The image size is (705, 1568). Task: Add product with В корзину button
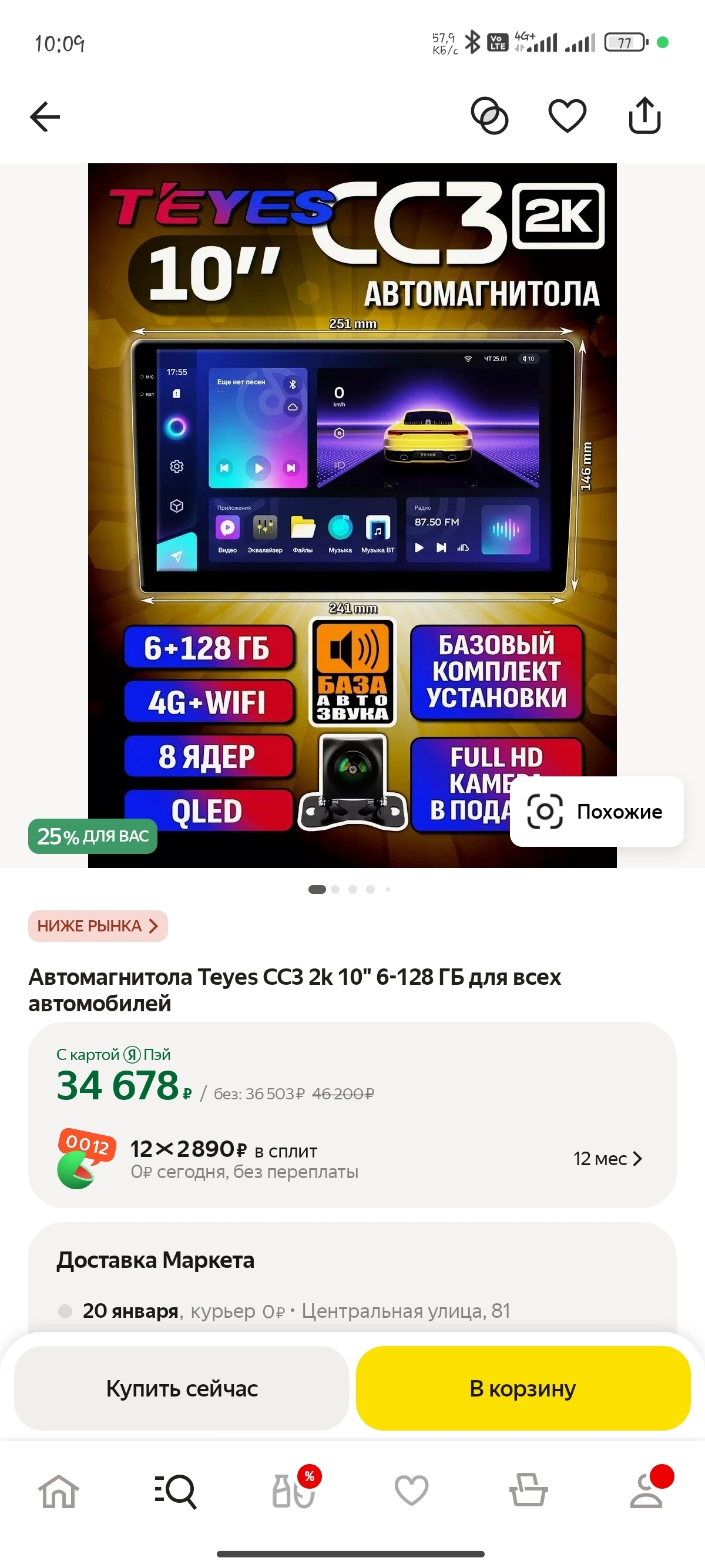(x=522, y=1388)
